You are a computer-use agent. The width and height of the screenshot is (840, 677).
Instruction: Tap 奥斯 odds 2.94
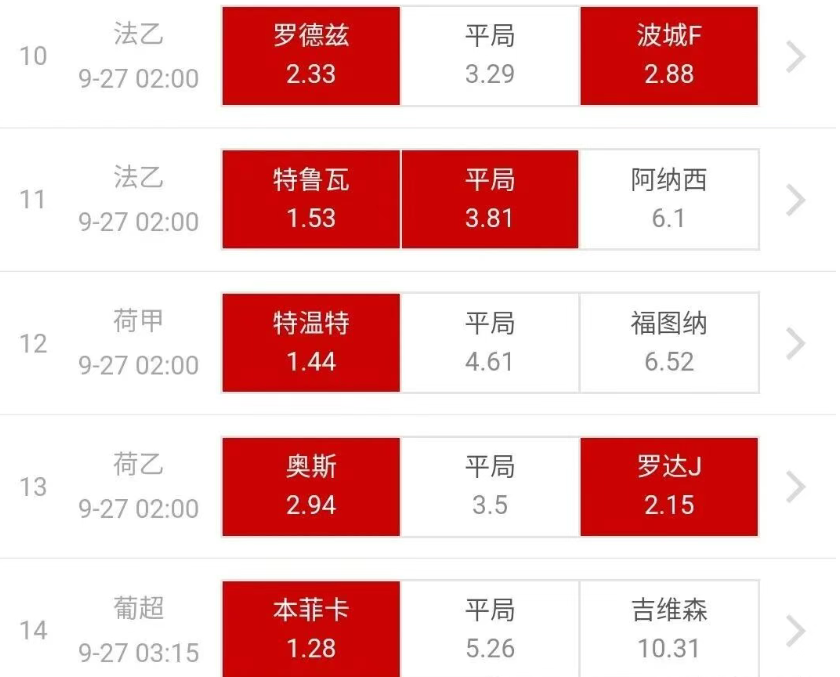[x=311, y=487]
